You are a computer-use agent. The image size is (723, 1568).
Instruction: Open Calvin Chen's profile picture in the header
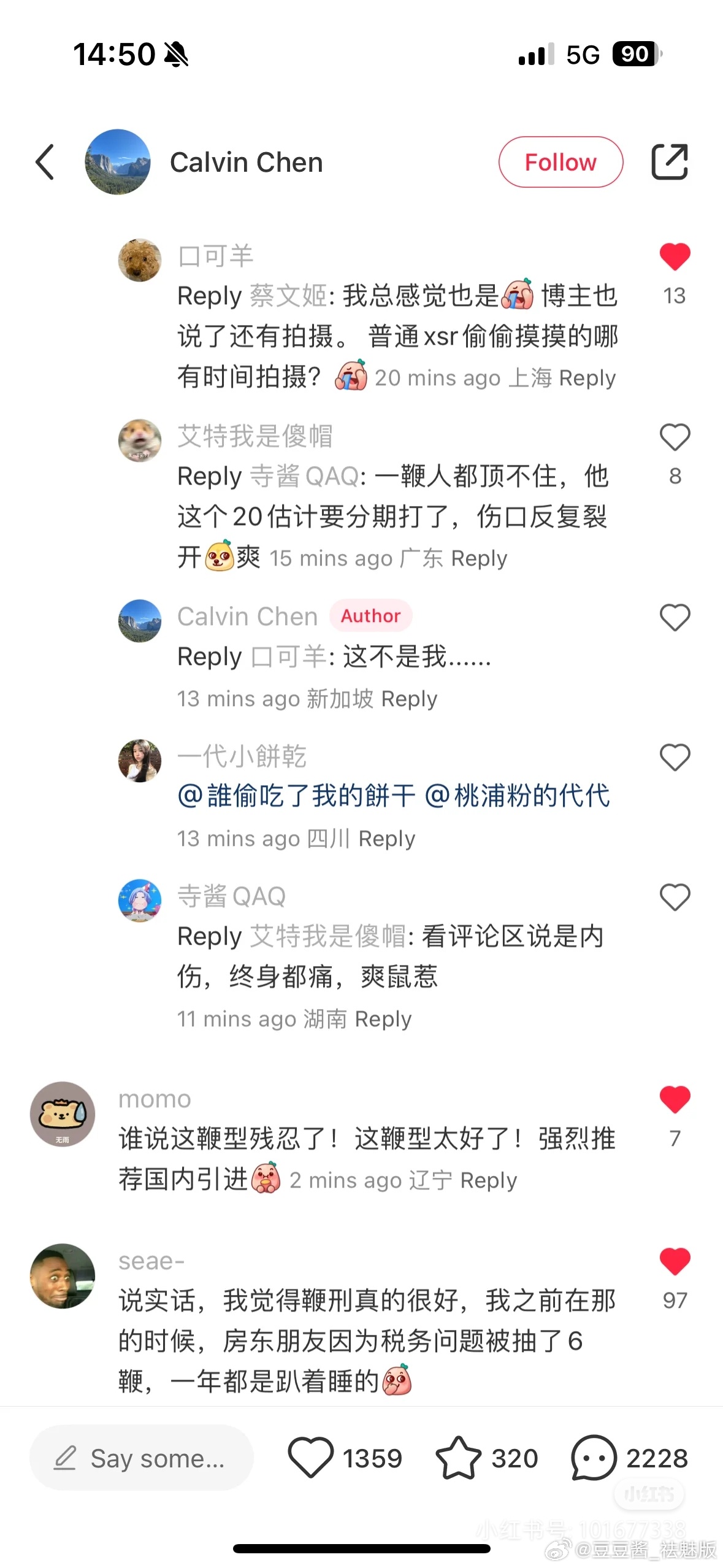coord(117,162)
